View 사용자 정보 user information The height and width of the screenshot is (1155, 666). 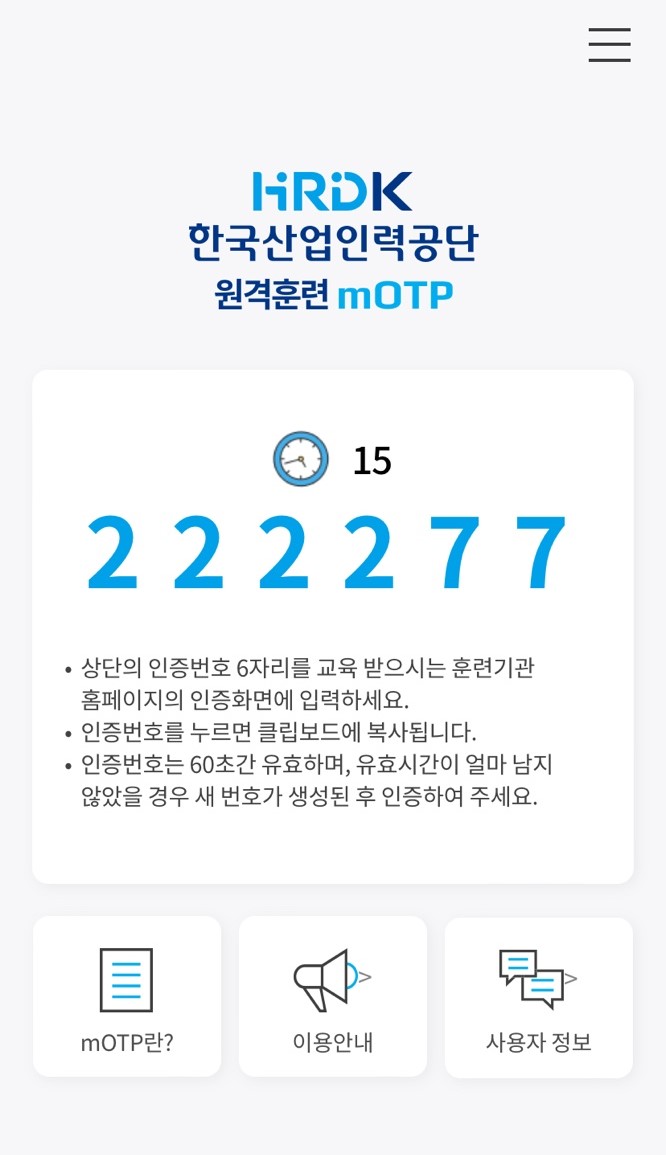point(539,997)
